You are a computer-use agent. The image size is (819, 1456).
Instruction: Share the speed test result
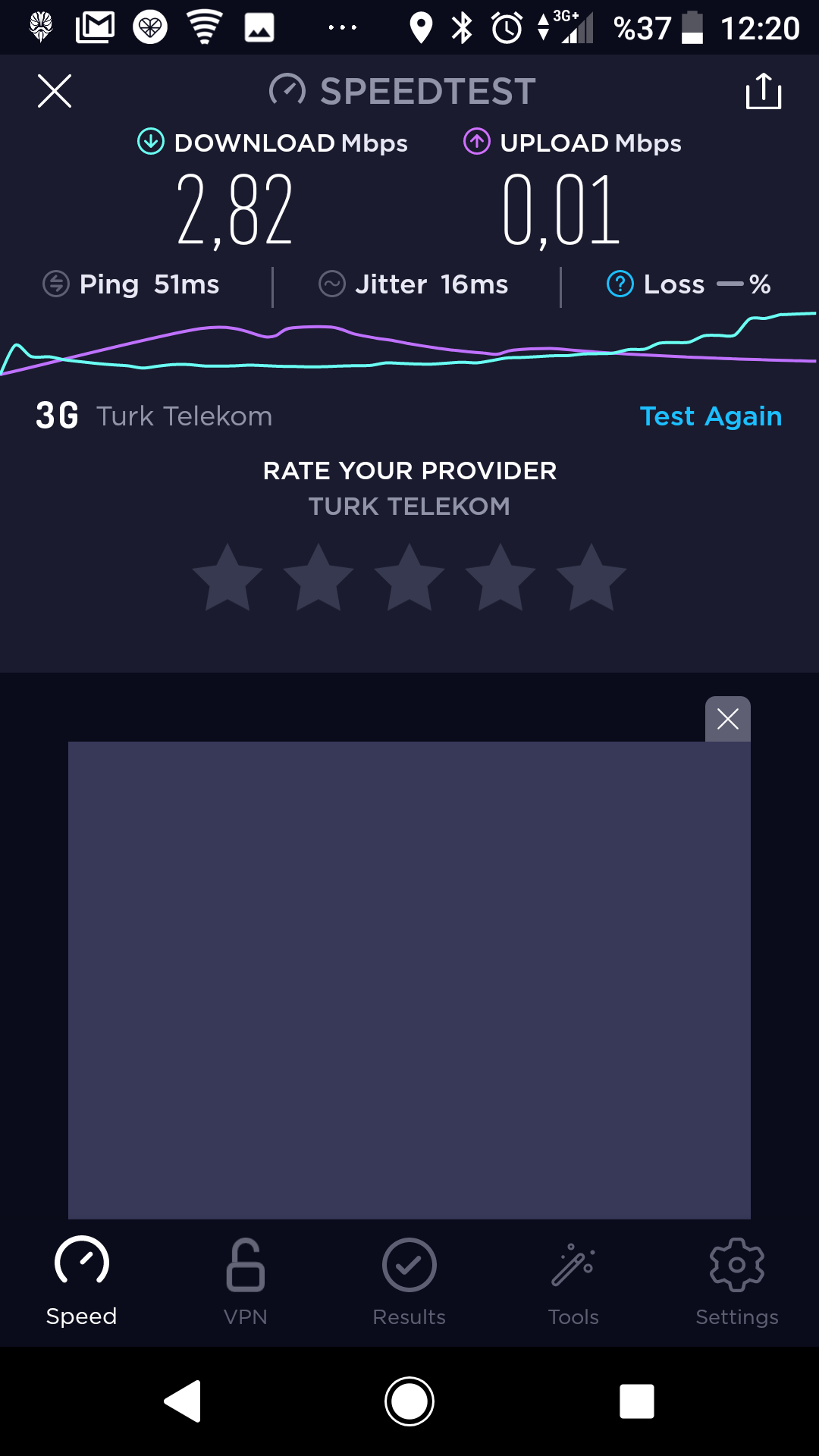tap(764, 91)
